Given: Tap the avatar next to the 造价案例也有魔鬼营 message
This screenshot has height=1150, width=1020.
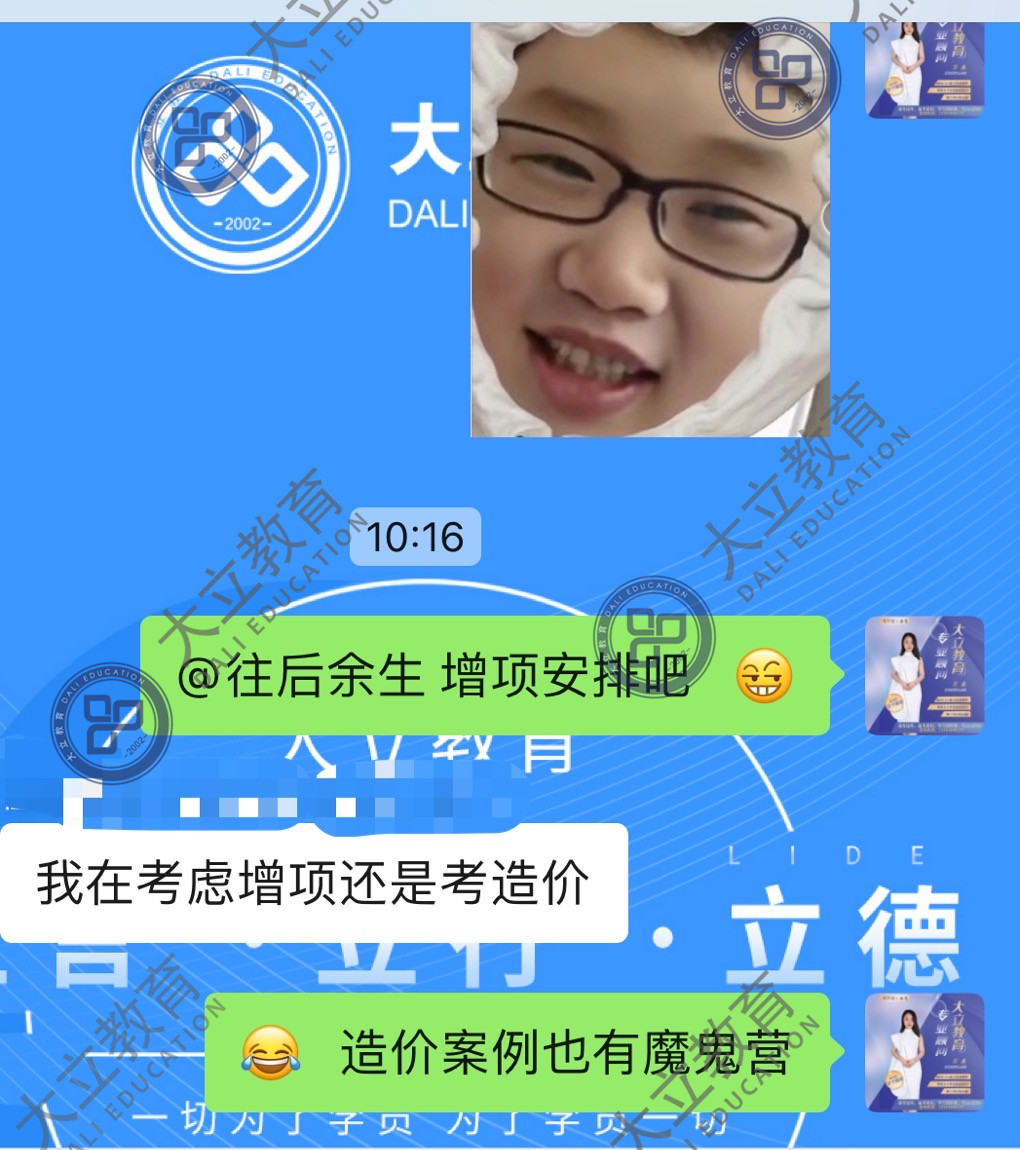Looking at the screenshot, I should tap(924, 1052).
